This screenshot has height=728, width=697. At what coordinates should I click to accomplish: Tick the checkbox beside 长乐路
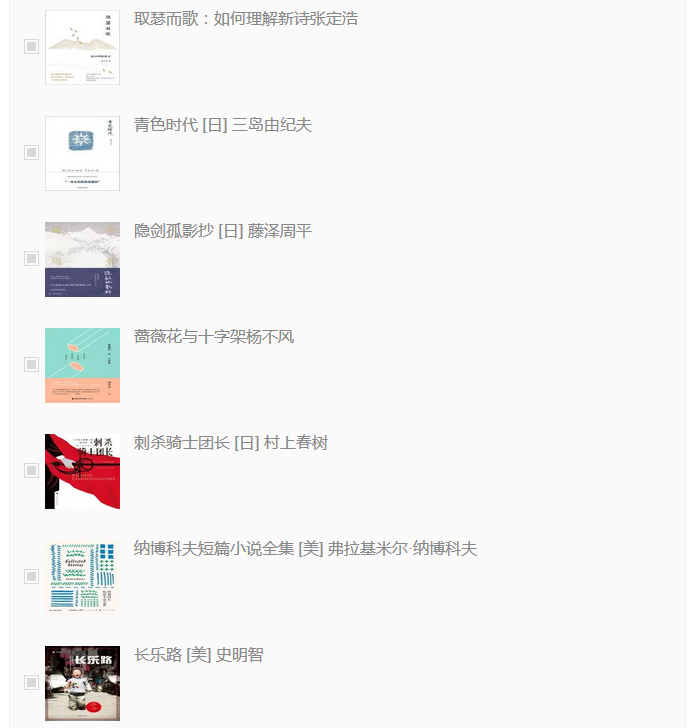[x=31, y=683]
